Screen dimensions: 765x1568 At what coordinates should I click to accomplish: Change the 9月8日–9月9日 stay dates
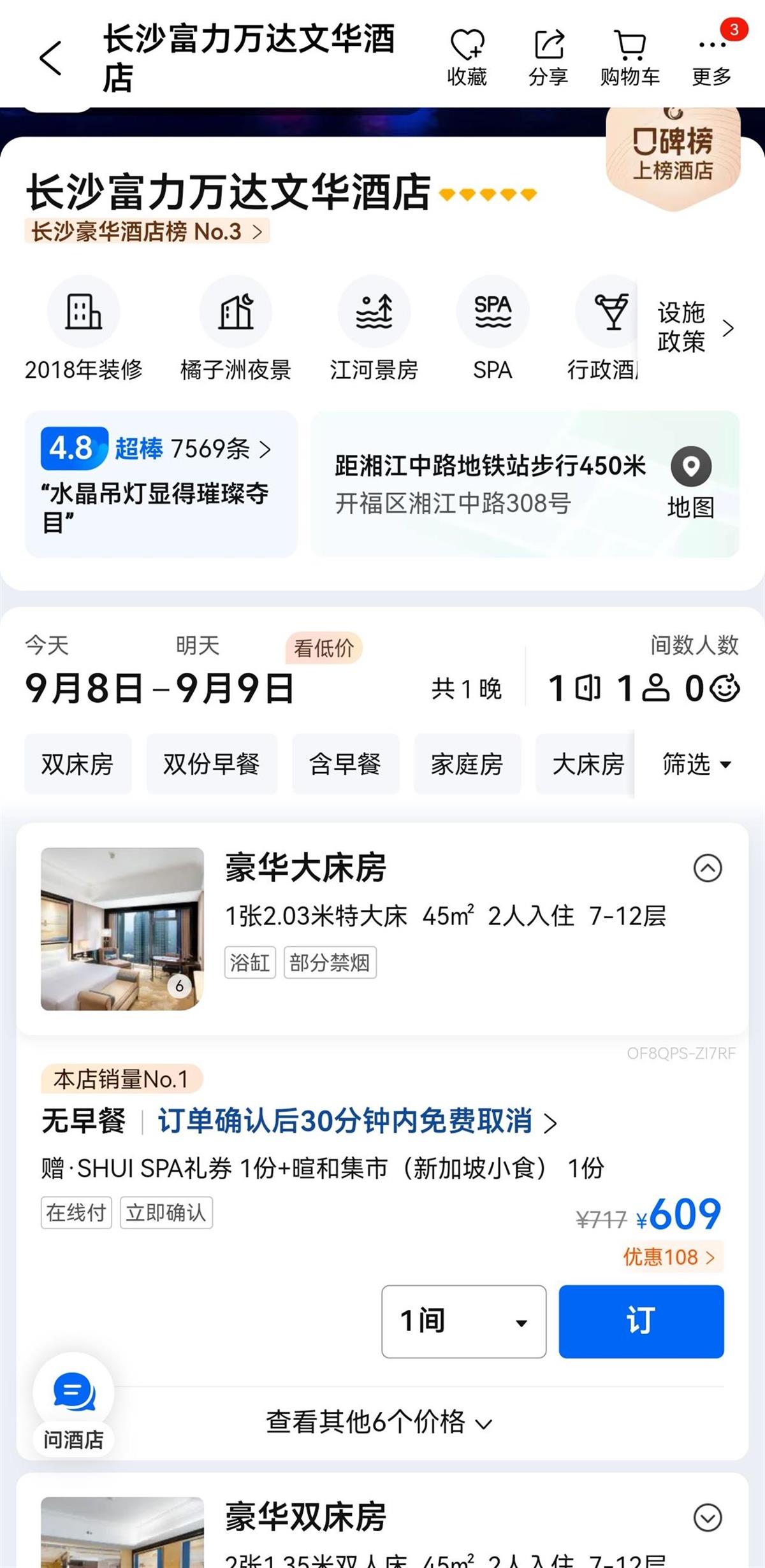159,688
